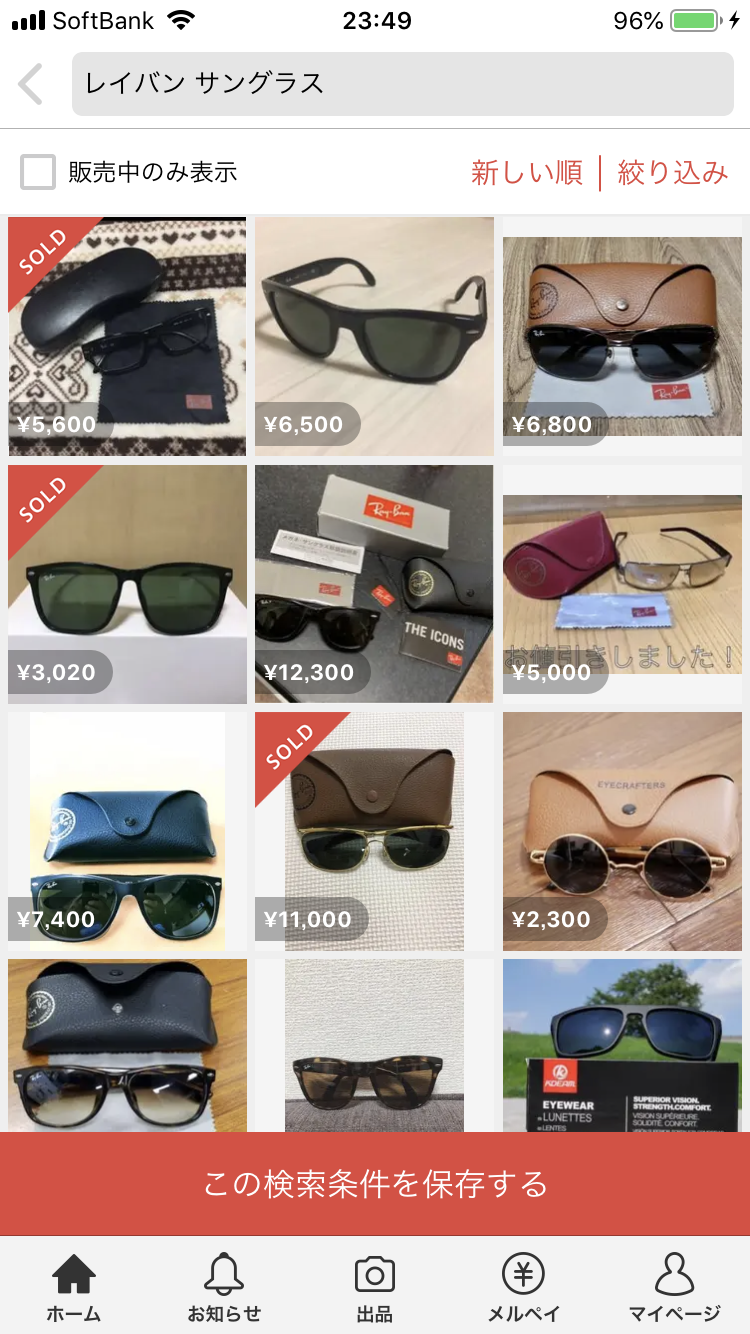Image resolution: width=750 pixels, height=1334 pixels.
Task: Open the ¥5,000 discounted sunglasses listing
Action: pos(621,584)
